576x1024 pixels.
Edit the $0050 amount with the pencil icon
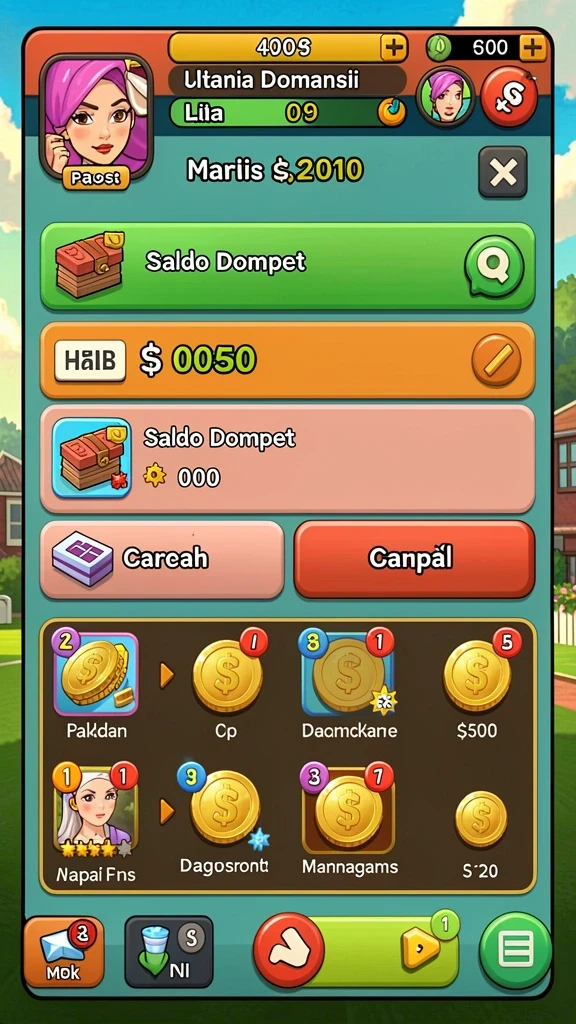click(x=496, y=360)
